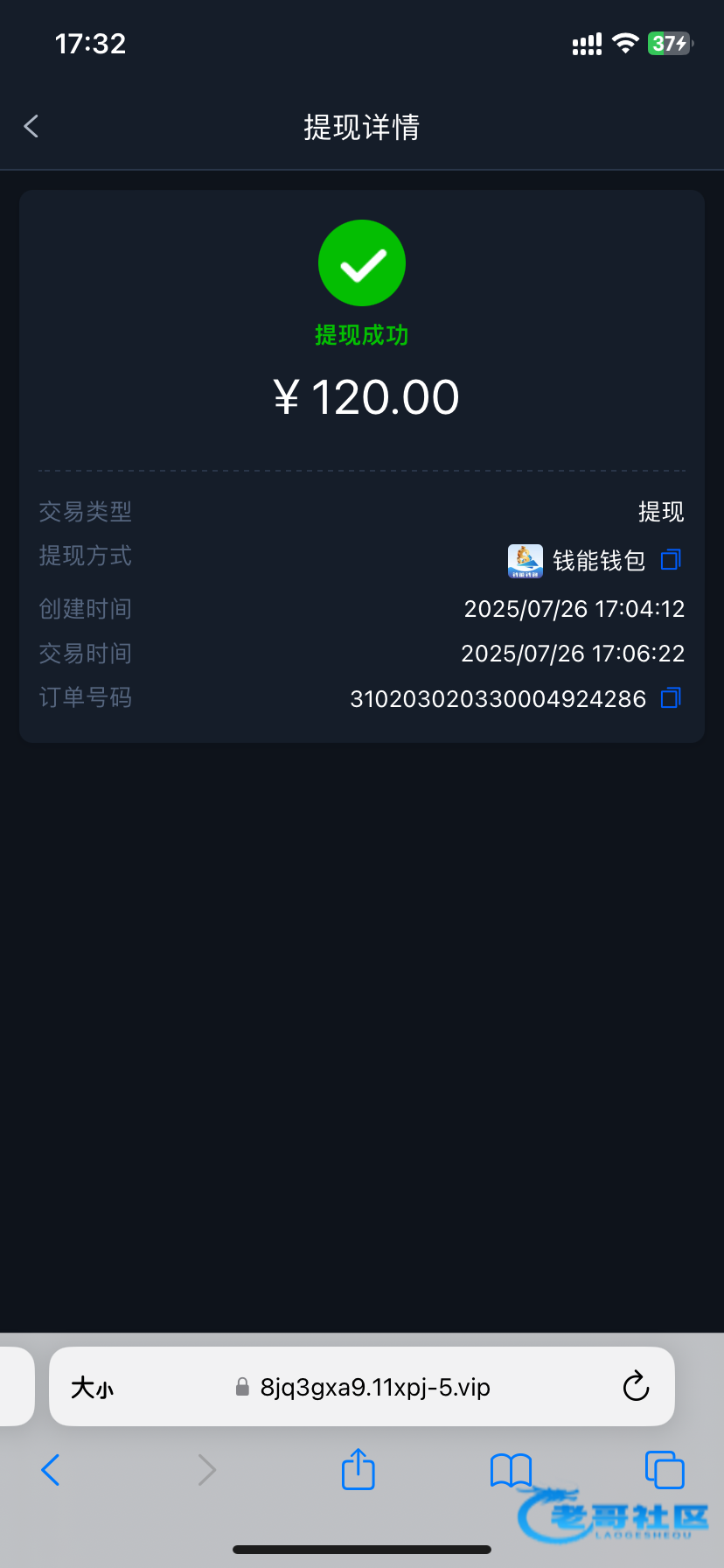Show all open Safari tabs
Image resolution: width=724 pixels, height=1568 pixels.
click(665, 1470)
